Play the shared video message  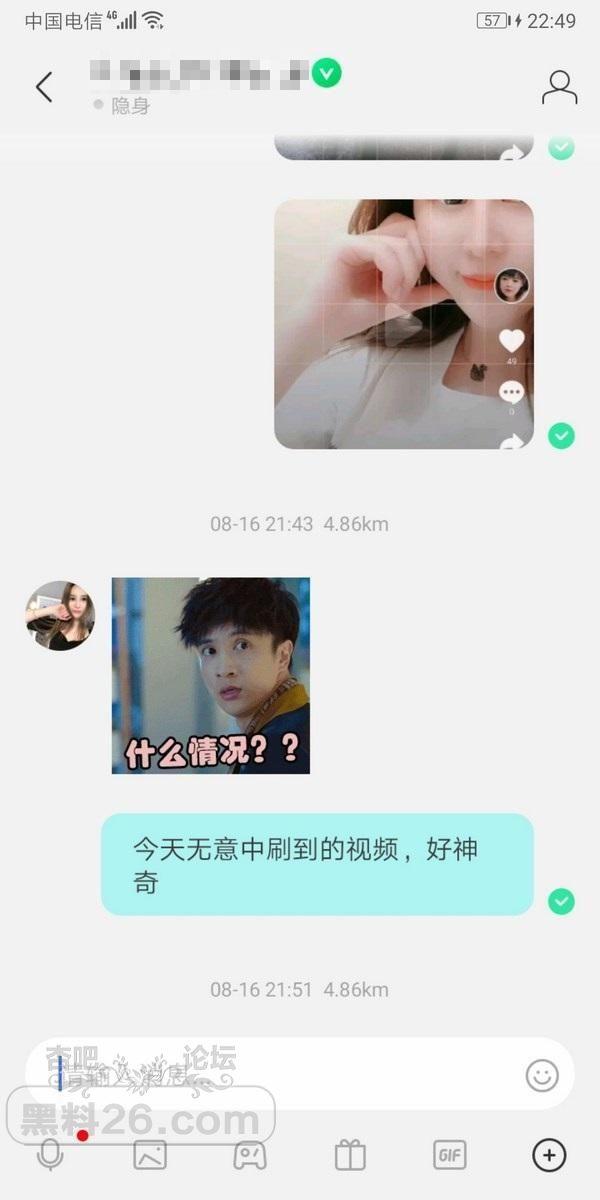[x=403, y=324]
